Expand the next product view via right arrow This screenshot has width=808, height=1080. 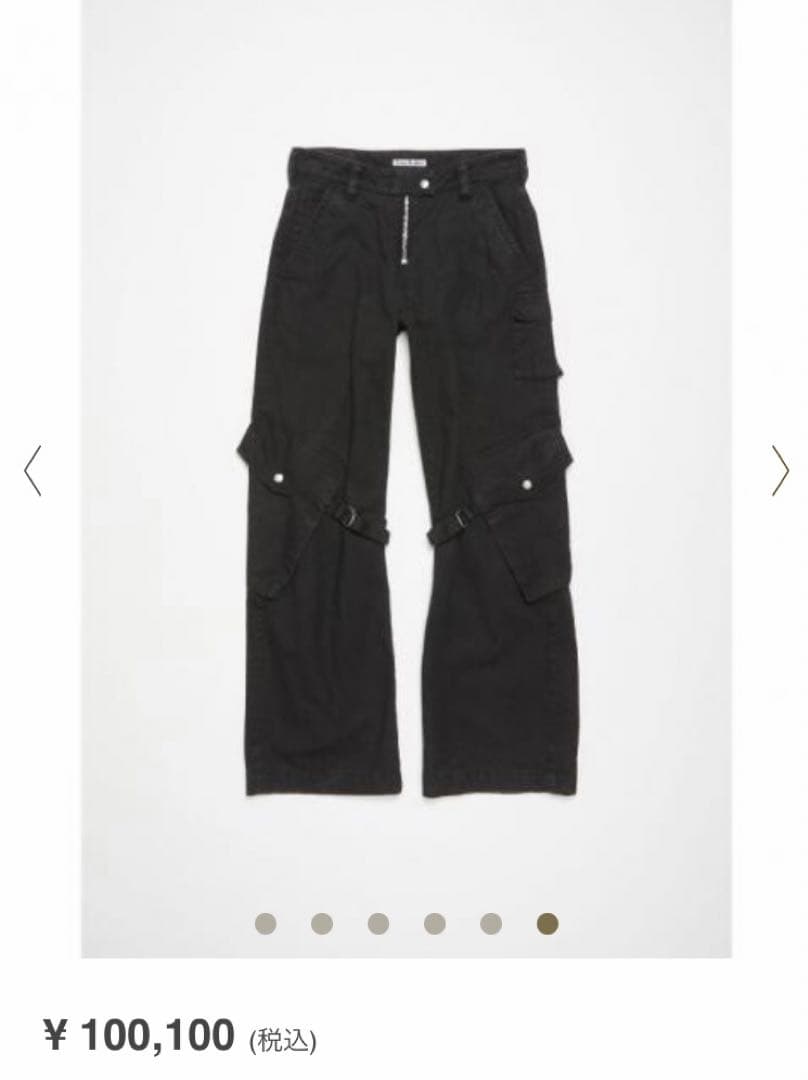click(779, 470)
